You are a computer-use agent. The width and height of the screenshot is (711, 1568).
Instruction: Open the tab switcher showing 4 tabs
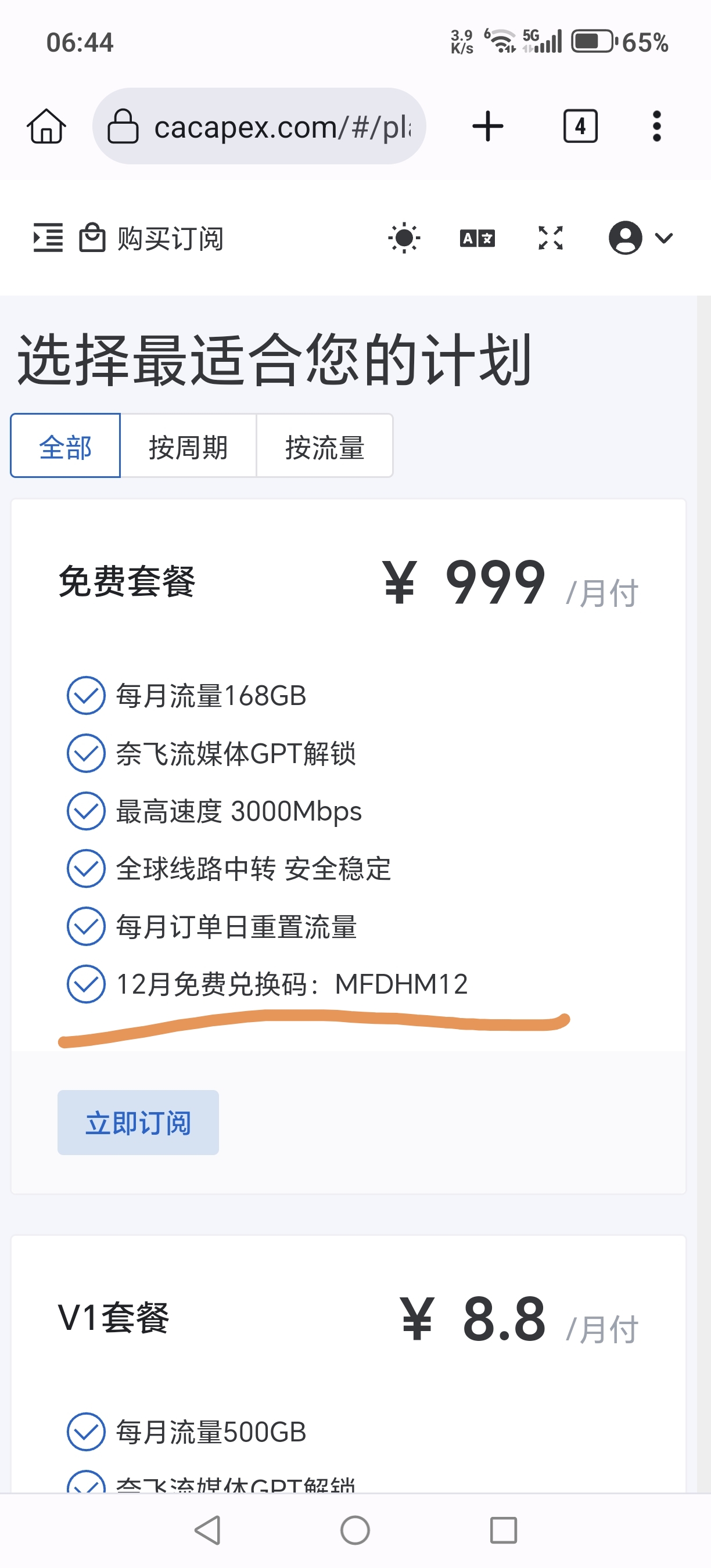[580, 126]
